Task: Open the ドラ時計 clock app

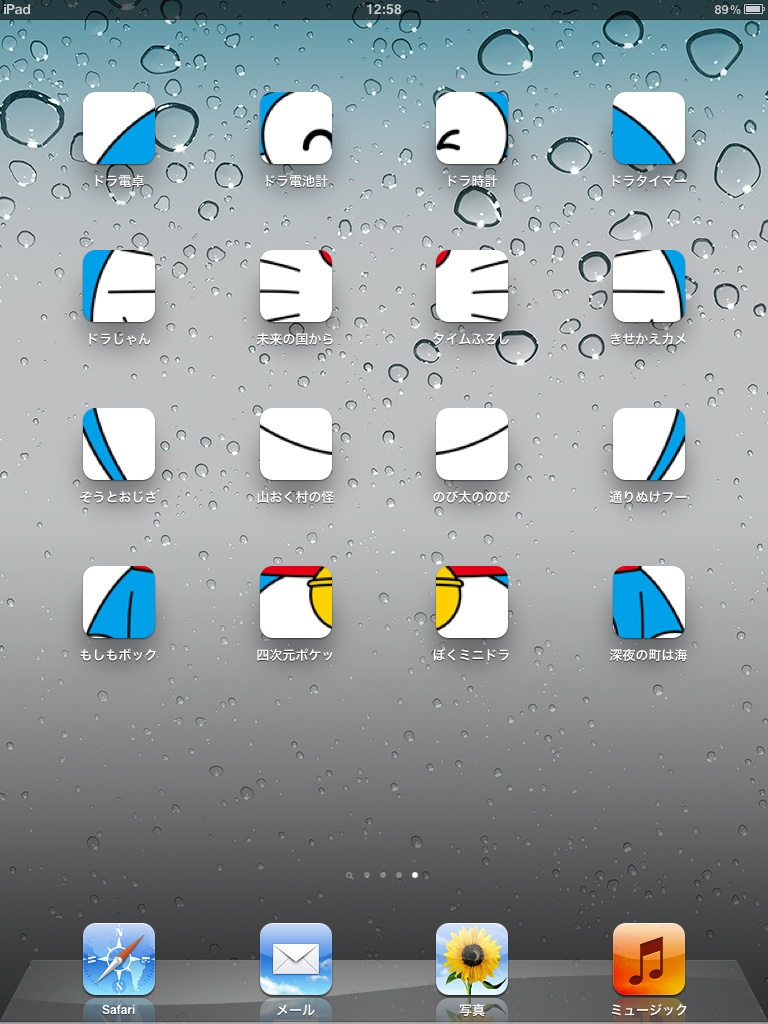Action: coord(472,128)
